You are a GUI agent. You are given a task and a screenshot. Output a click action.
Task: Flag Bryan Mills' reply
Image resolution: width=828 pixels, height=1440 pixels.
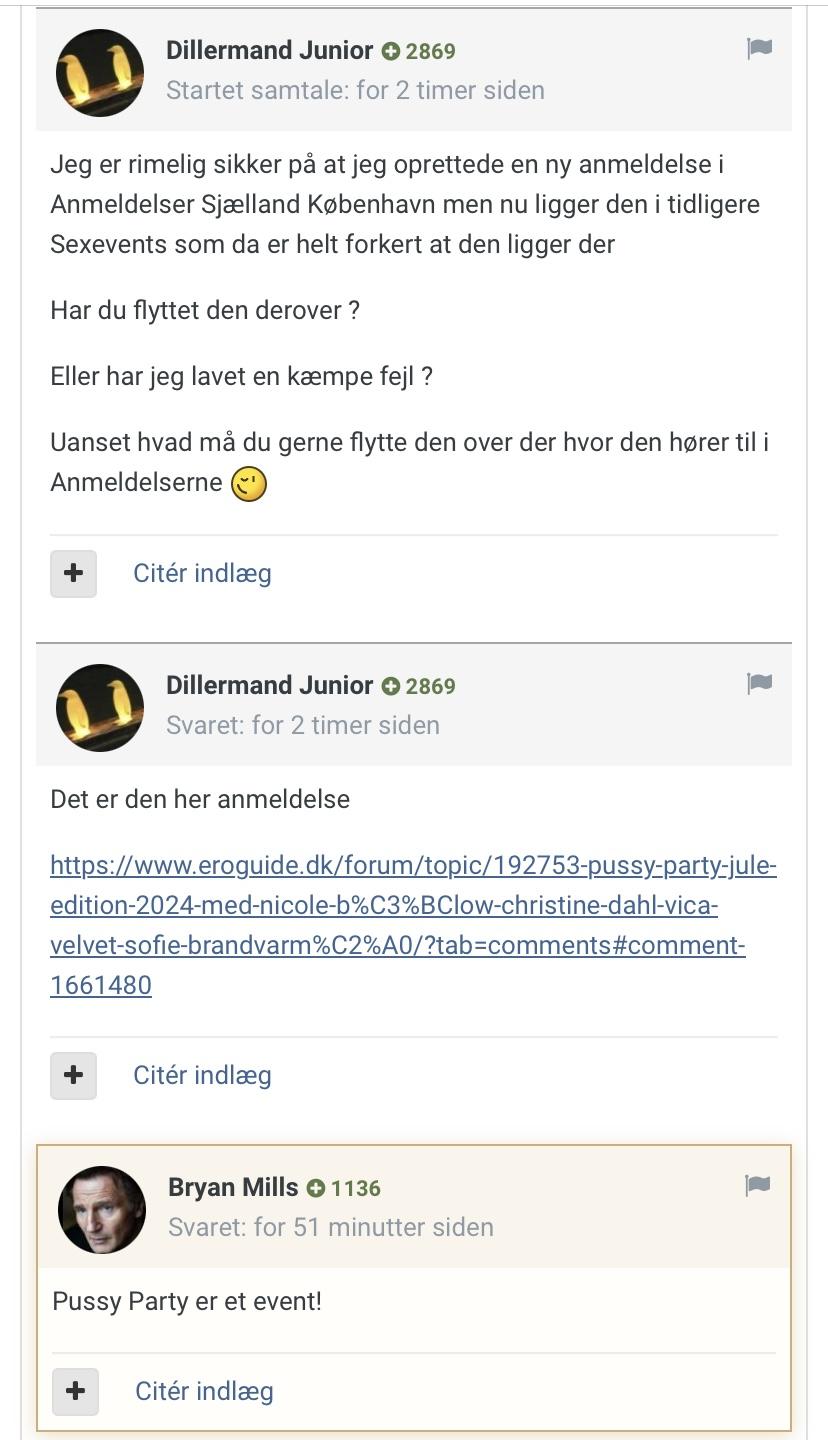coord(758,1186)
